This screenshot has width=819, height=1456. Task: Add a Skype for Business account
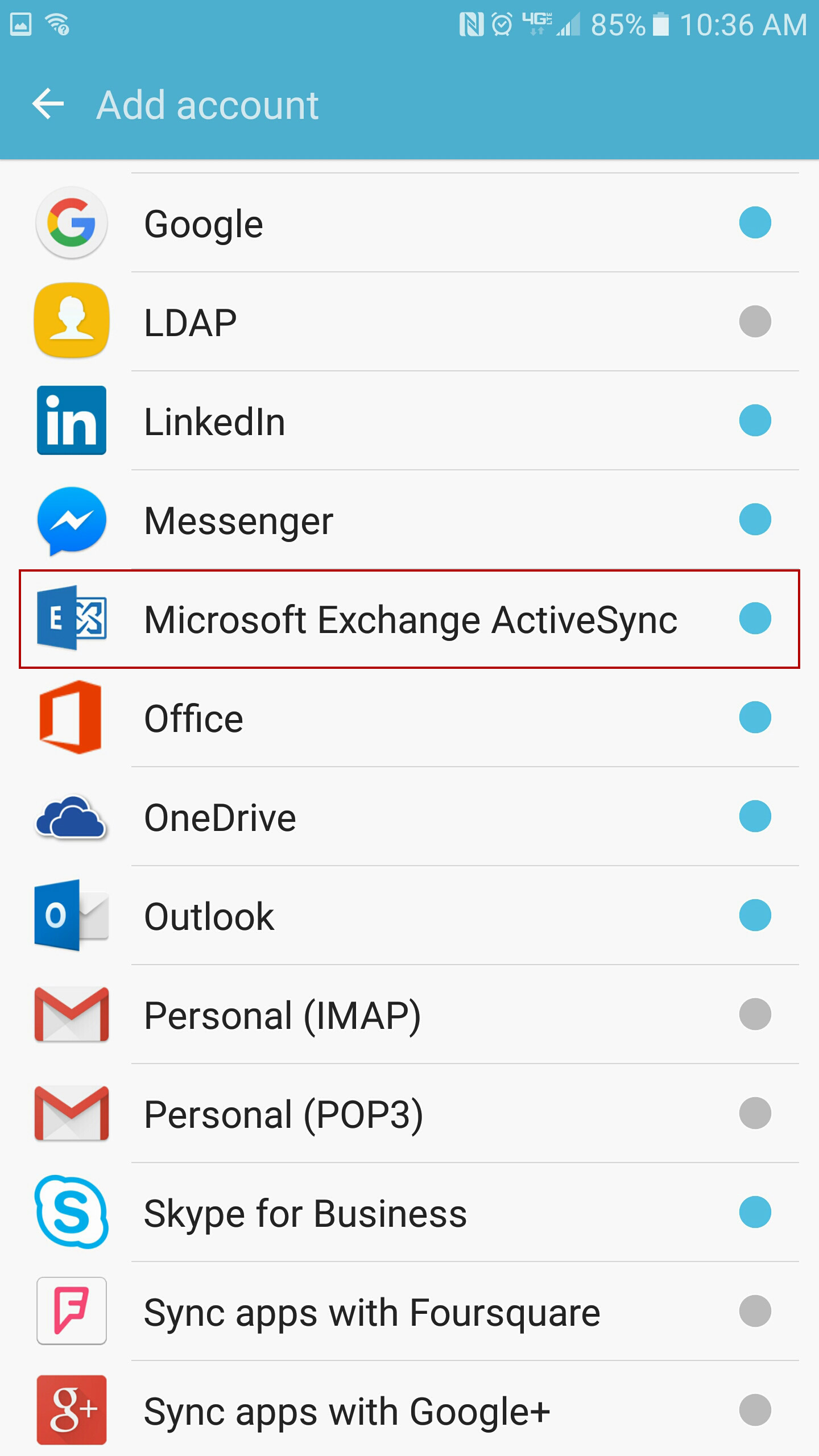pyautogui.click(x=409, y=1213)
